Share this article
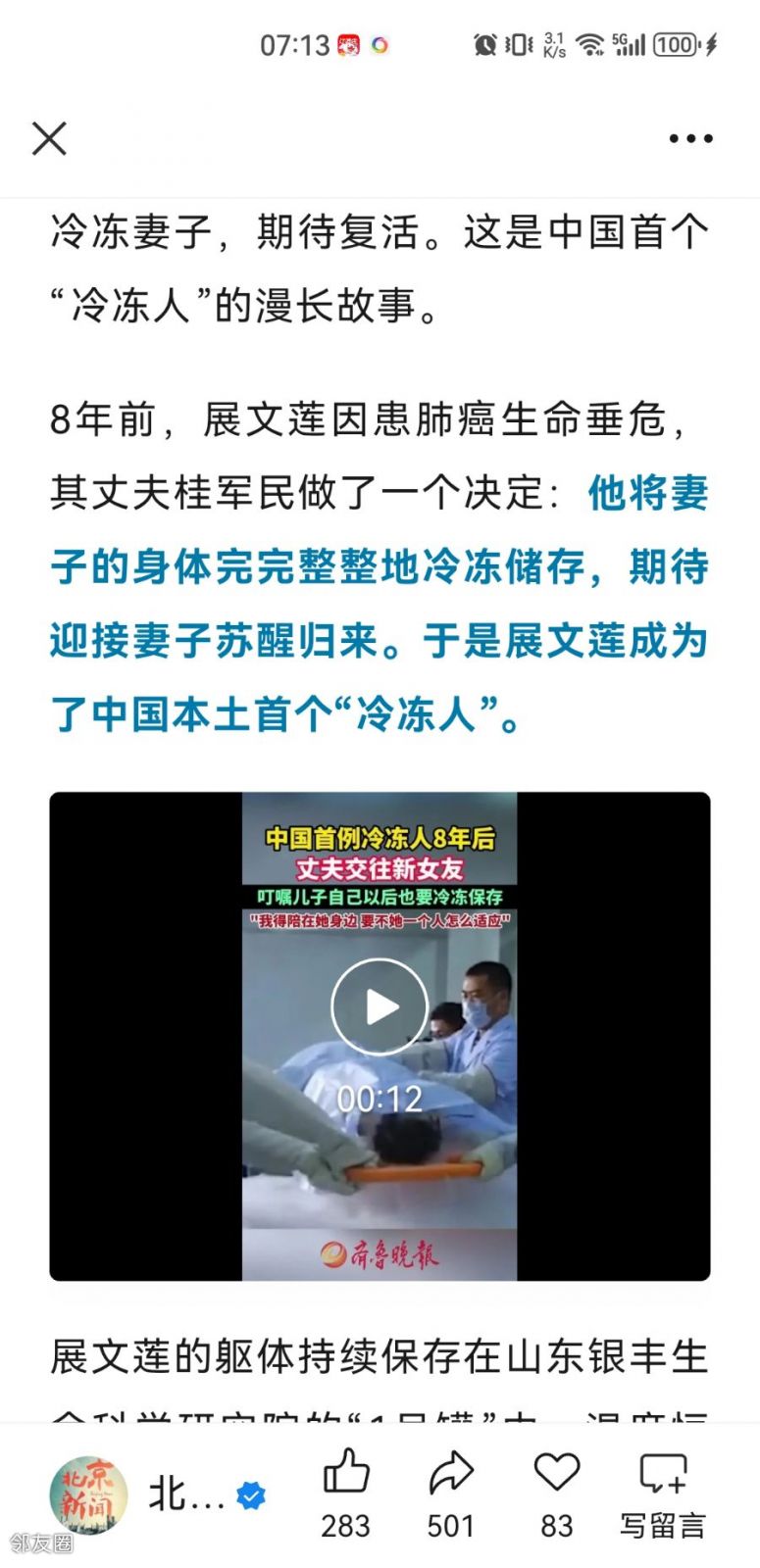Viewport: 760px width, 1568px height. pos(450,1474)
